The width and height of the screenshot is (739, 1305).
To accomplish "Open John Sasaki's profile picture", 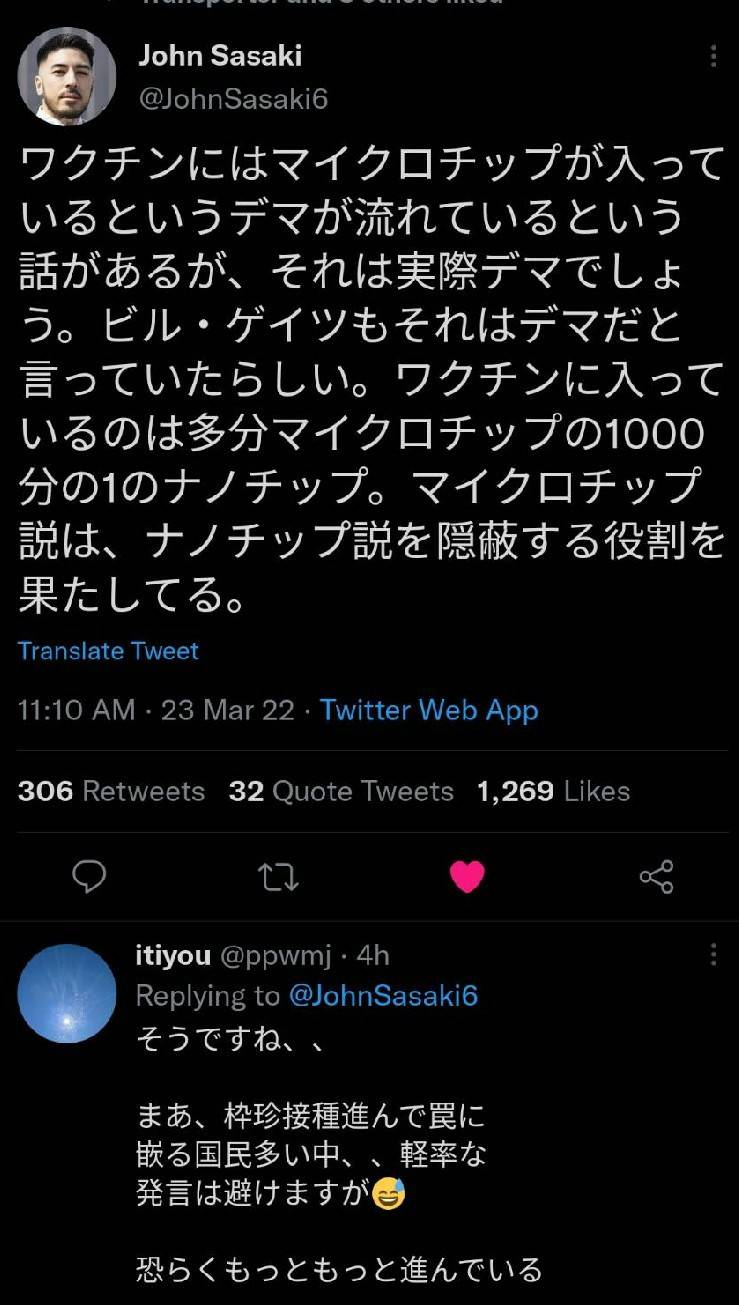I will click(68, 76).
